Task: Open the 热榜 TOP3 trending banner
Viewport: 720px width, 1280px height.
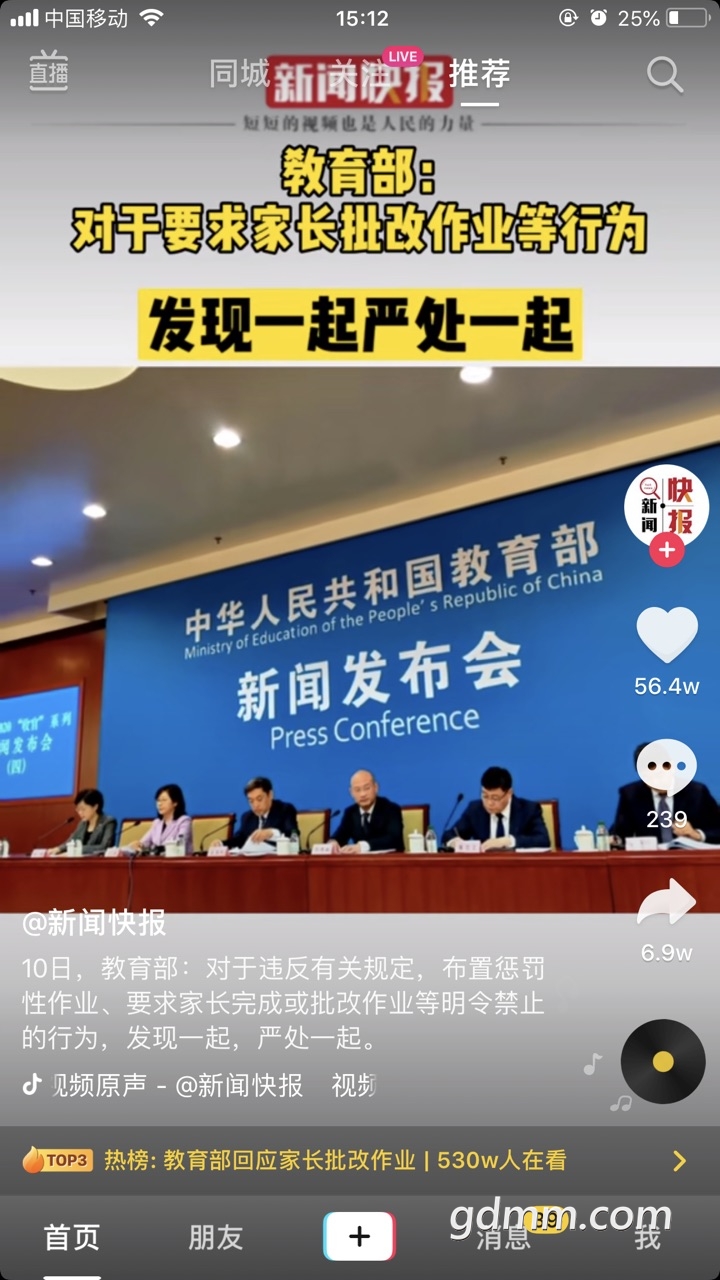Action: pyautogui.click(x=360, y=1160)
